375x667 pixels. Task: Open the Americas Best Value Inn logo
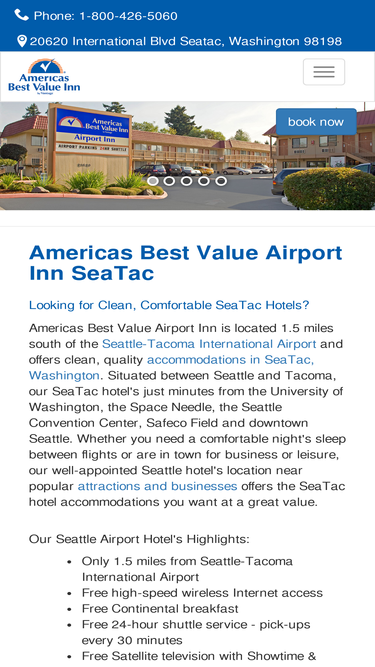coord(44,77)
